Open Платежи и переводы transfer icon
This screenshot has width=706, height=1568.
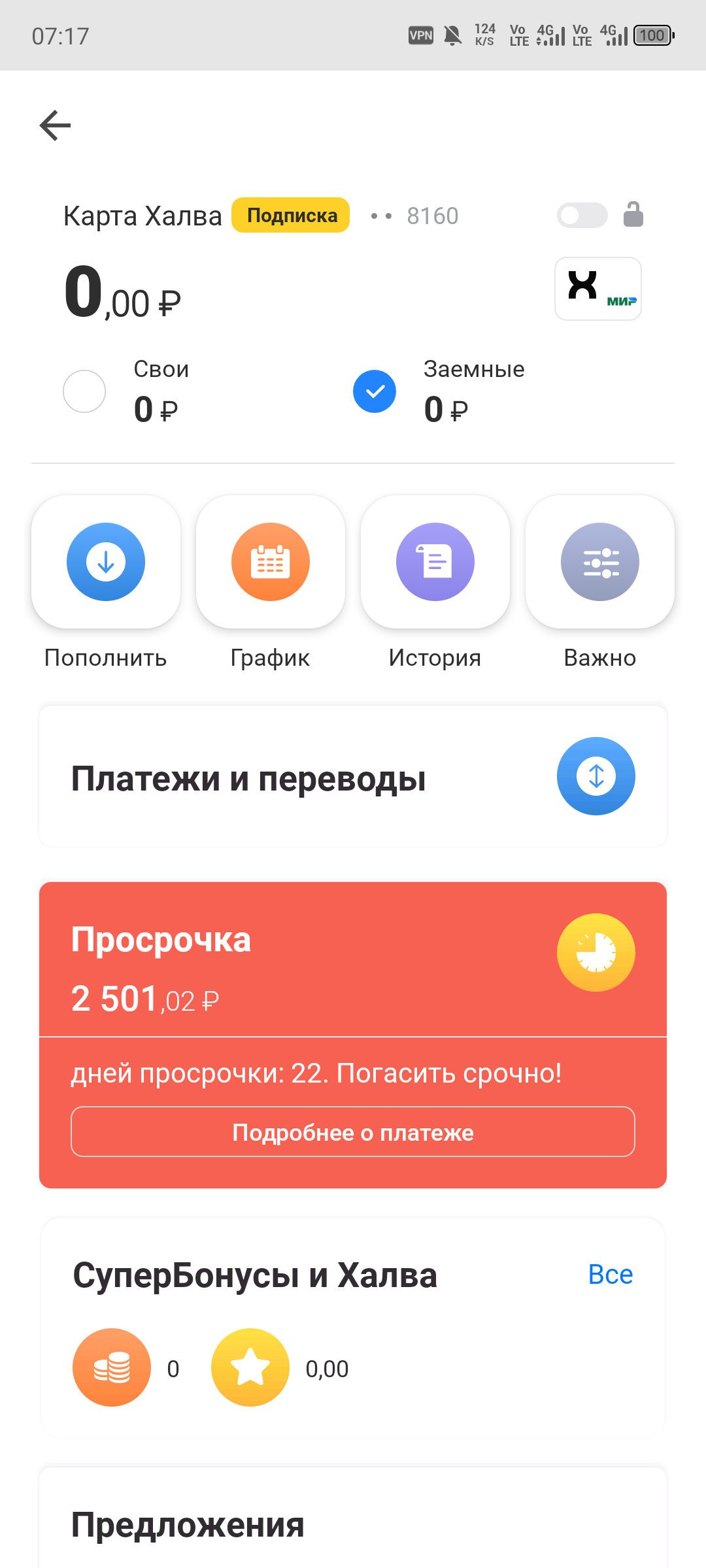pos(596,776)
